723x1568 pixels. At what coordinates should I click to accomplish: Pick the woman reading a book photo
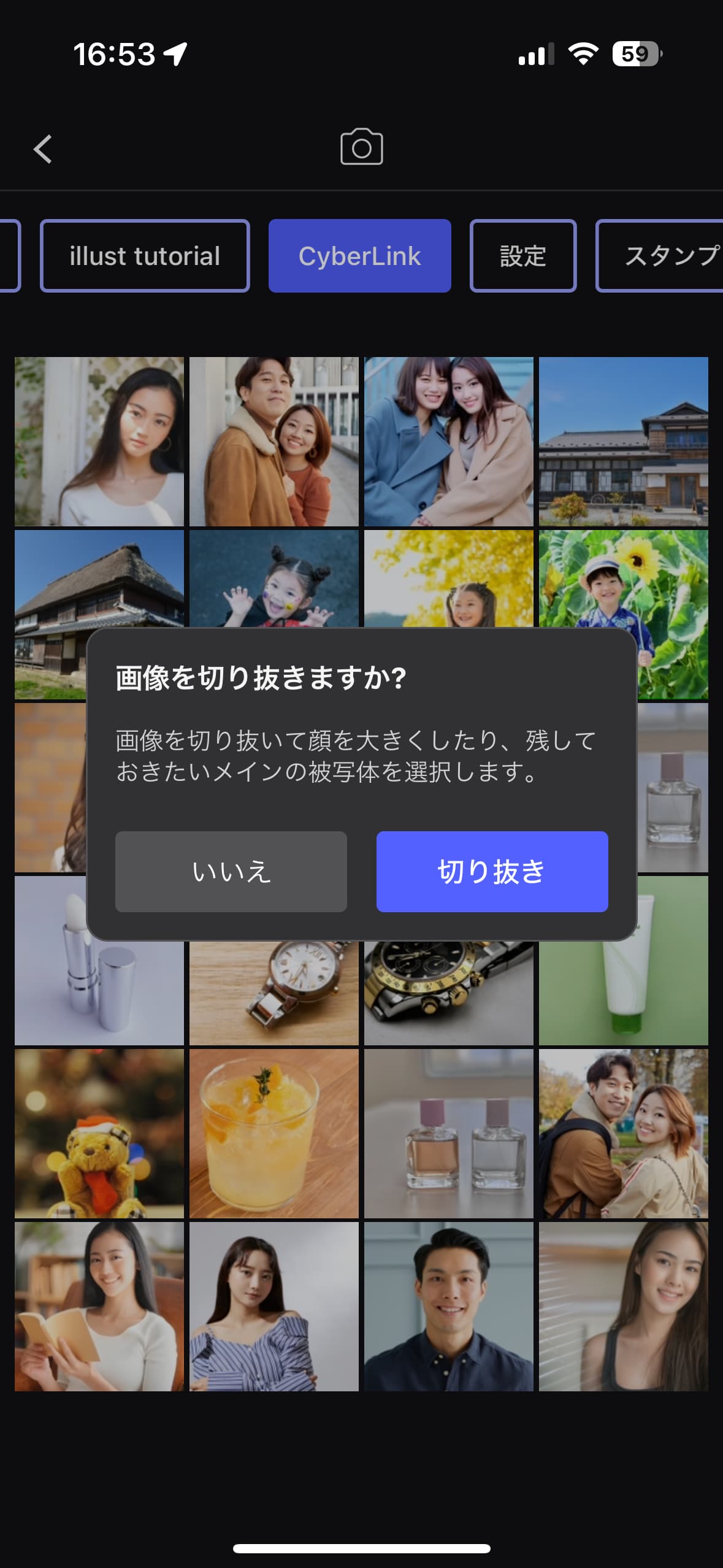pos(99,1306)
